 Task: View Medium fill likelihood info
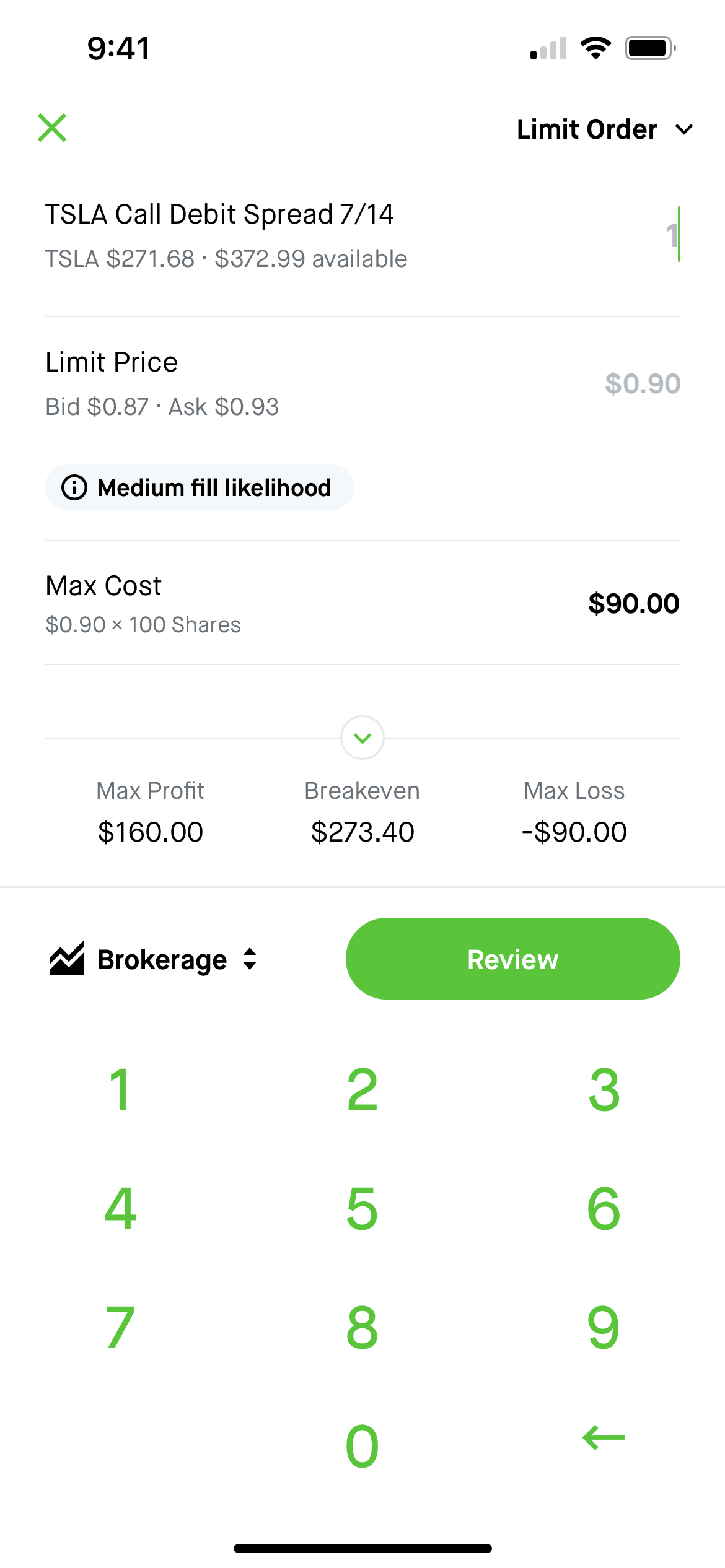(199, 487)
